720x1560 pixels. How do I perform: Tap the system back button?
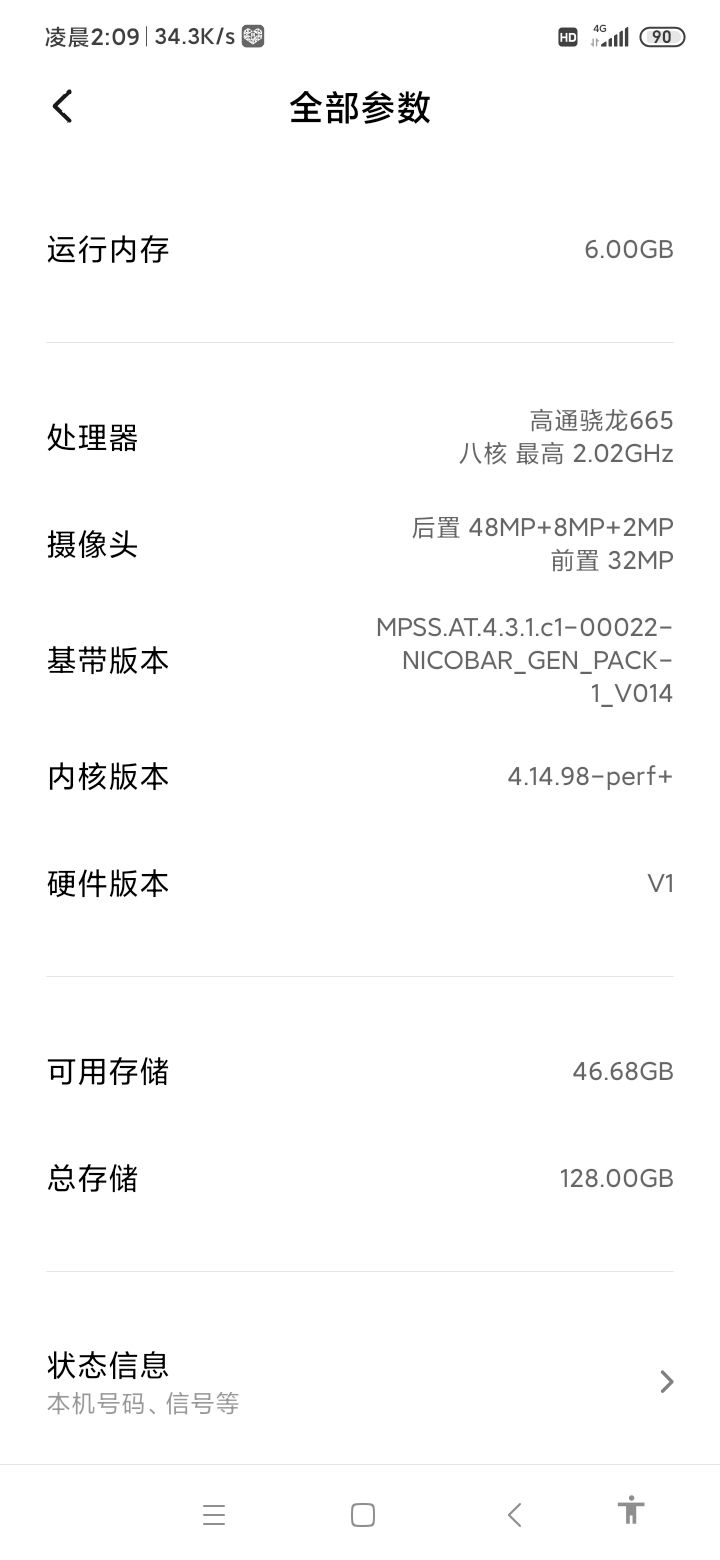tap(514, 1514)
